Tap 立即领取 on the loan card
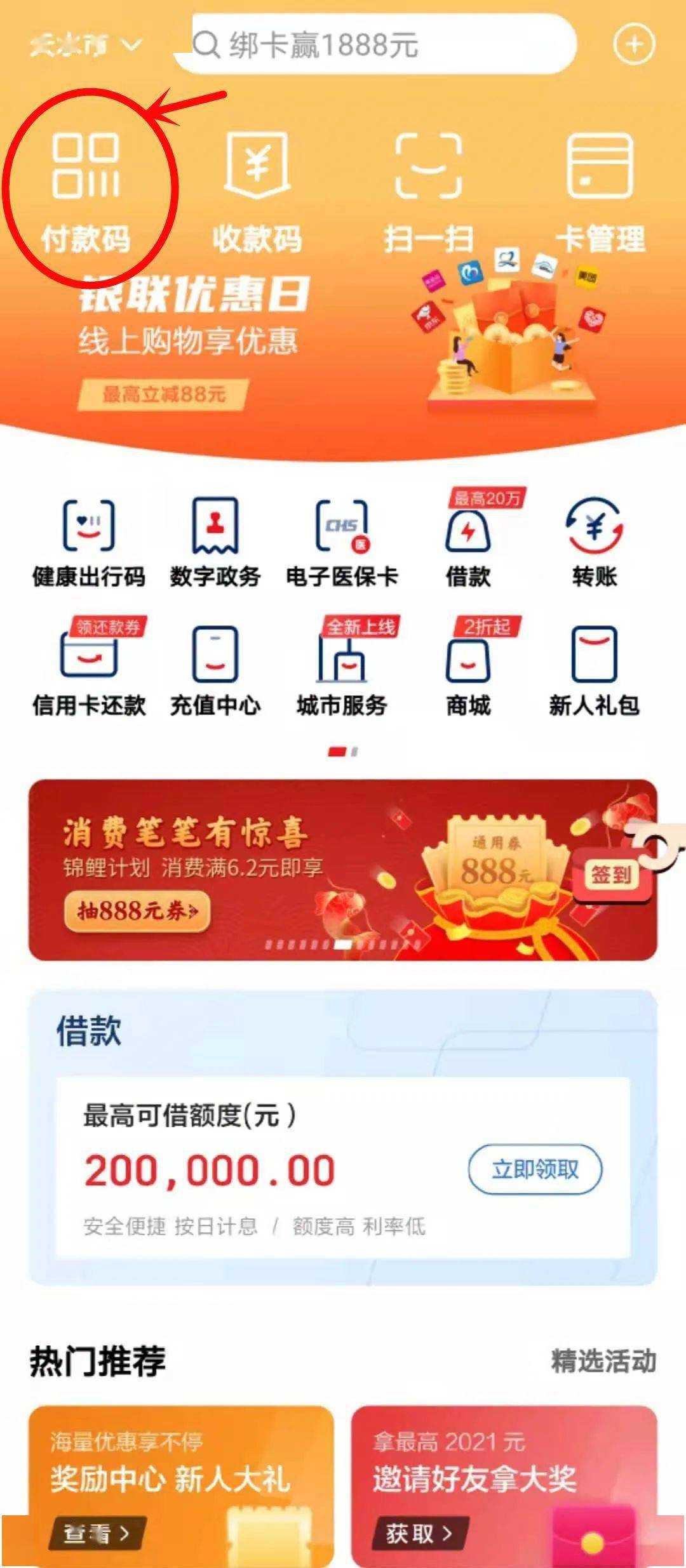The image size is (686, 1568). click(x=535, y=1169)
